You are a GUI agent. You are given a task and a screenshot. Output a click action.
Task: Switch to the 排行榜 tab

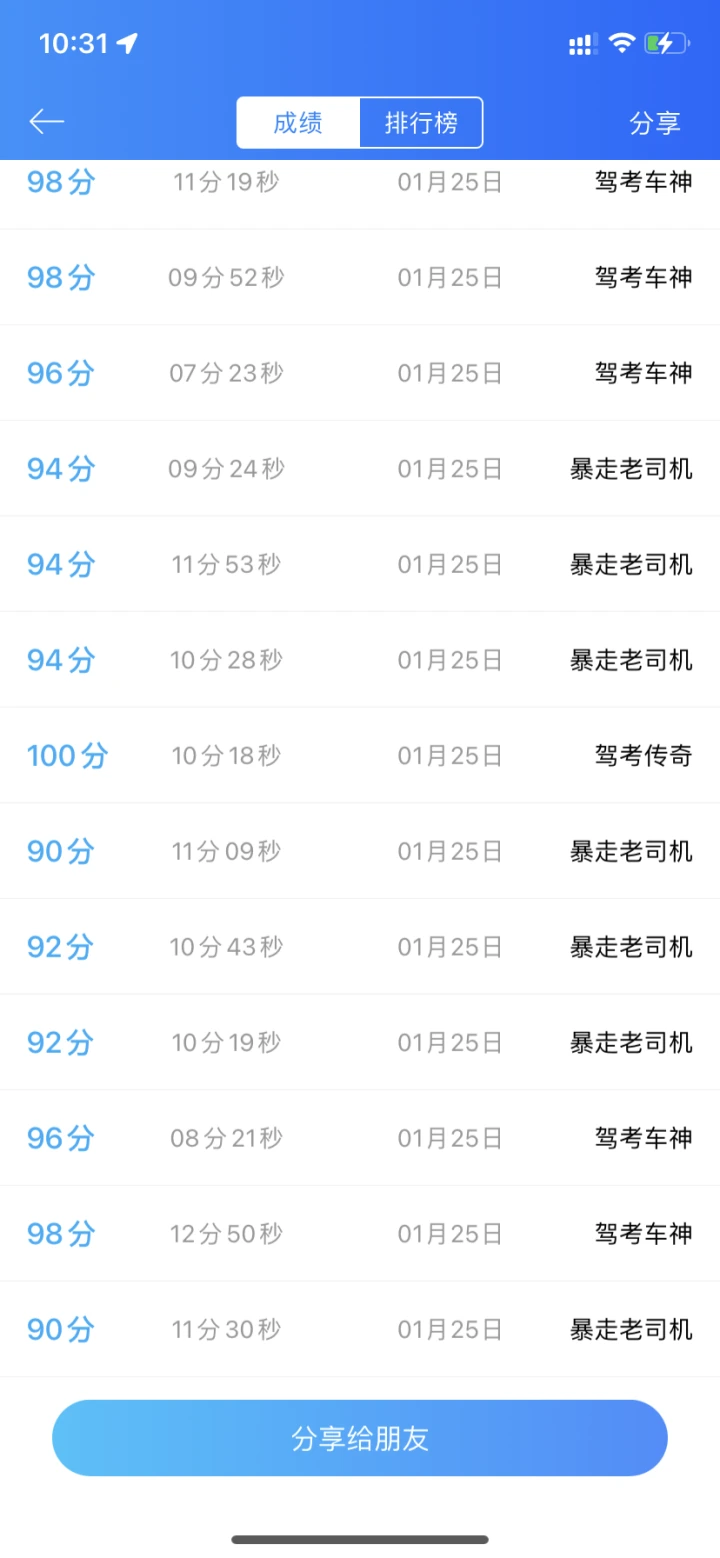pos(421,123)
